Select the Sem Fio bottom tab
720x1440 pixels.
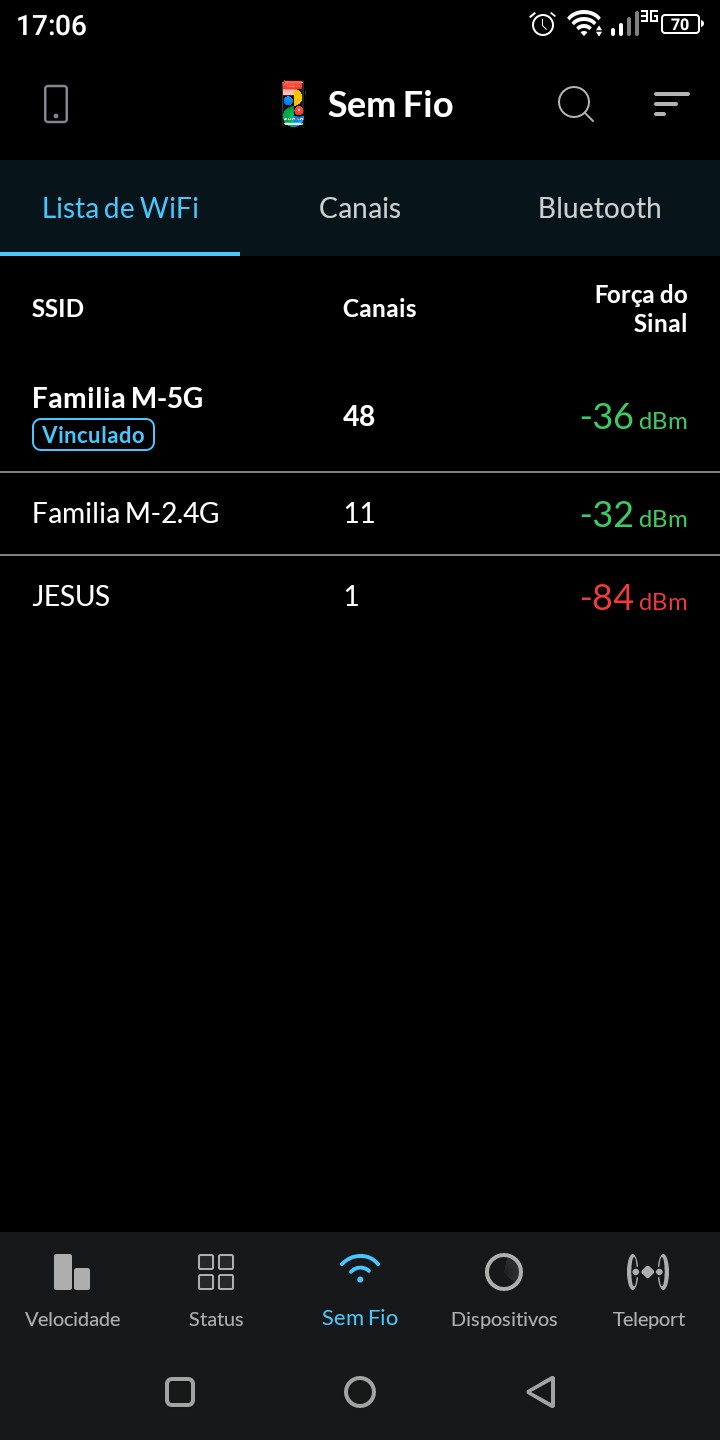pyautogui.click(x=360, y=1288)
